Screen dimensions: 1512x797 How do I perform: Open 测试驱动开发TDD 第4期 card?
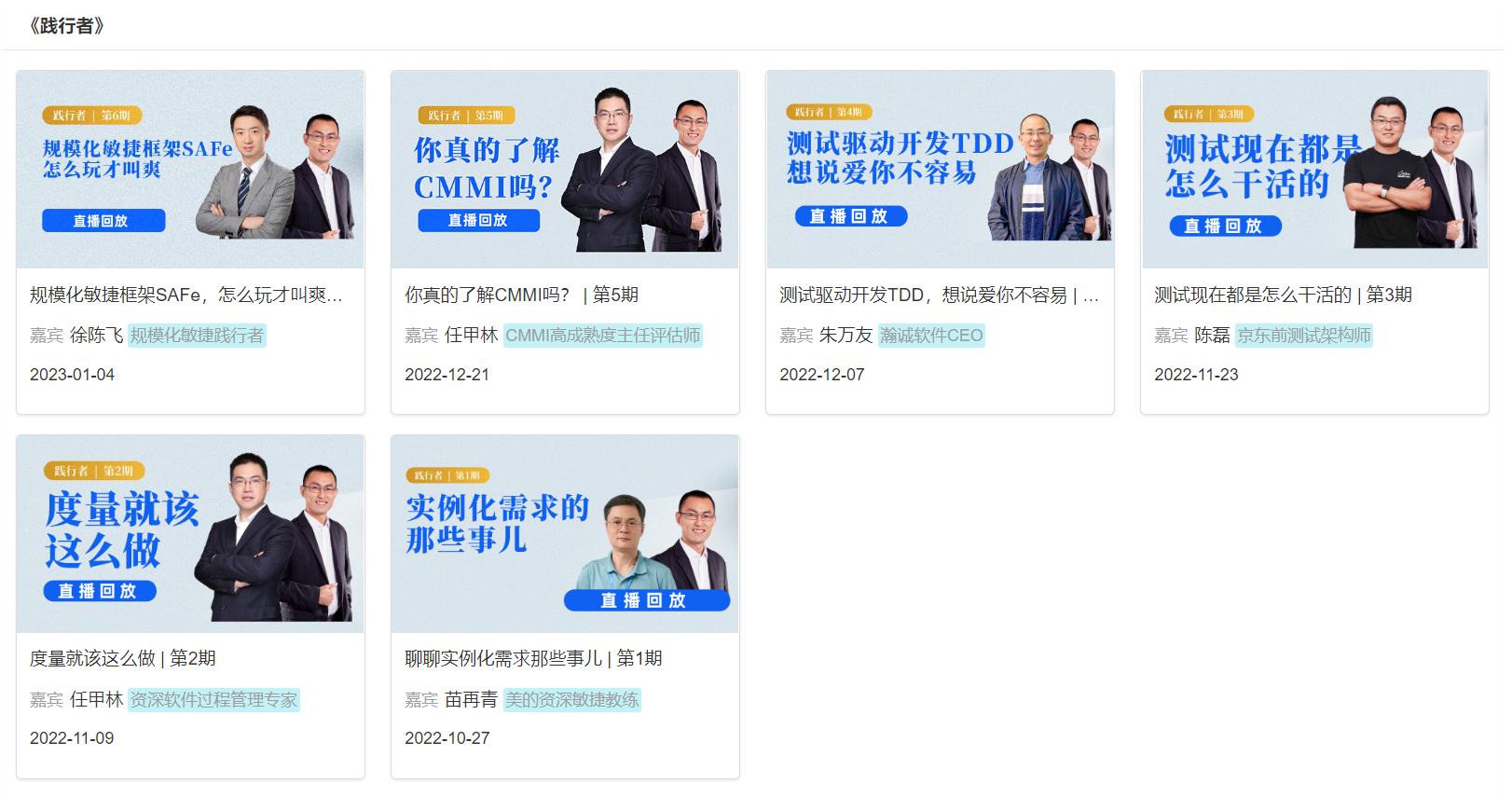(940, 171)
